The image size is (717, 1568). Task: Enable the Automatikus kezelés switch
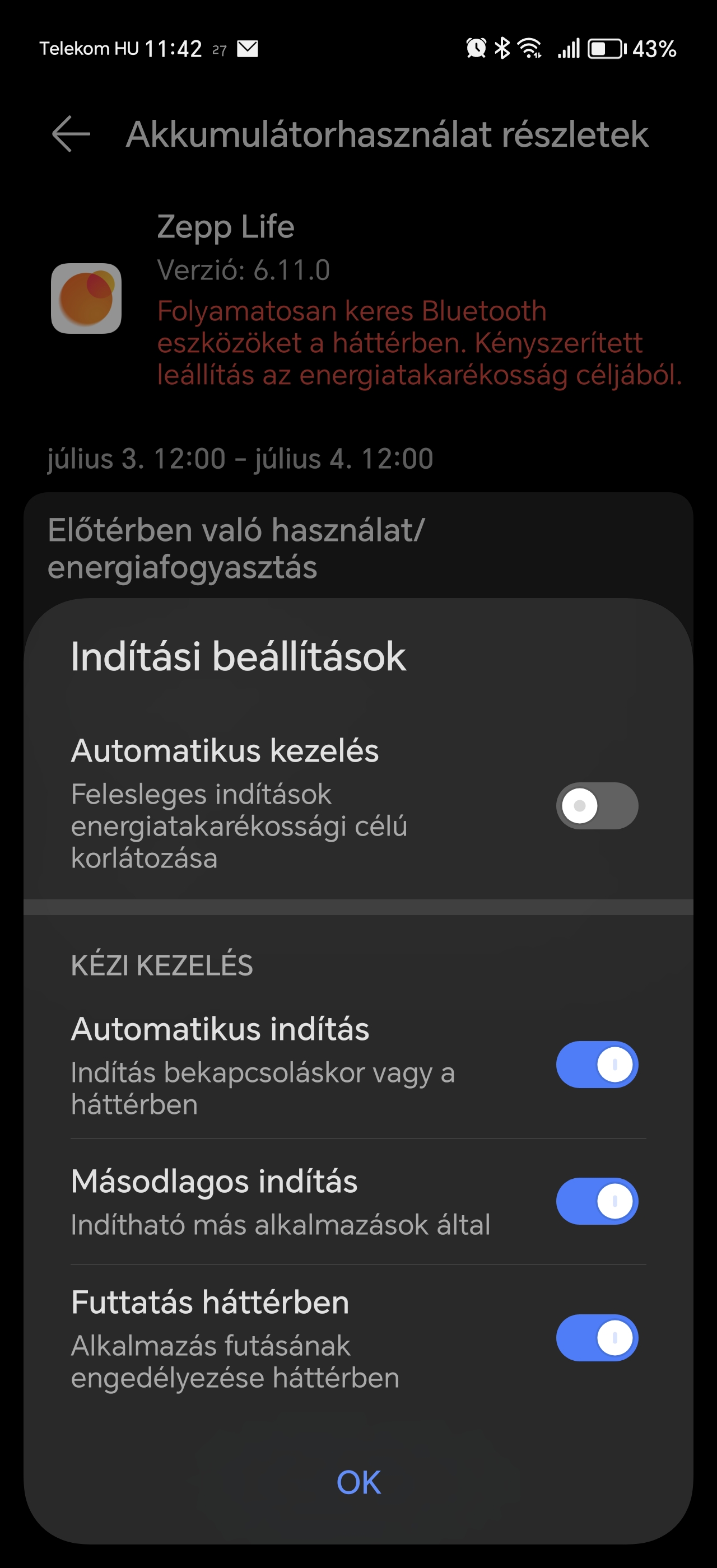(x=597, y=805)
